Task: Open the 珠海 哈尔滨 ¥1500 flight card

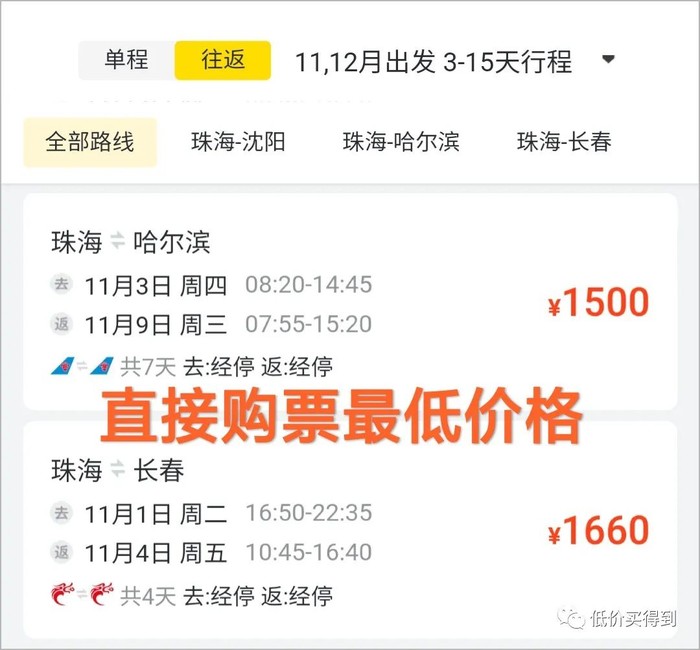Action: coord(349,300)
